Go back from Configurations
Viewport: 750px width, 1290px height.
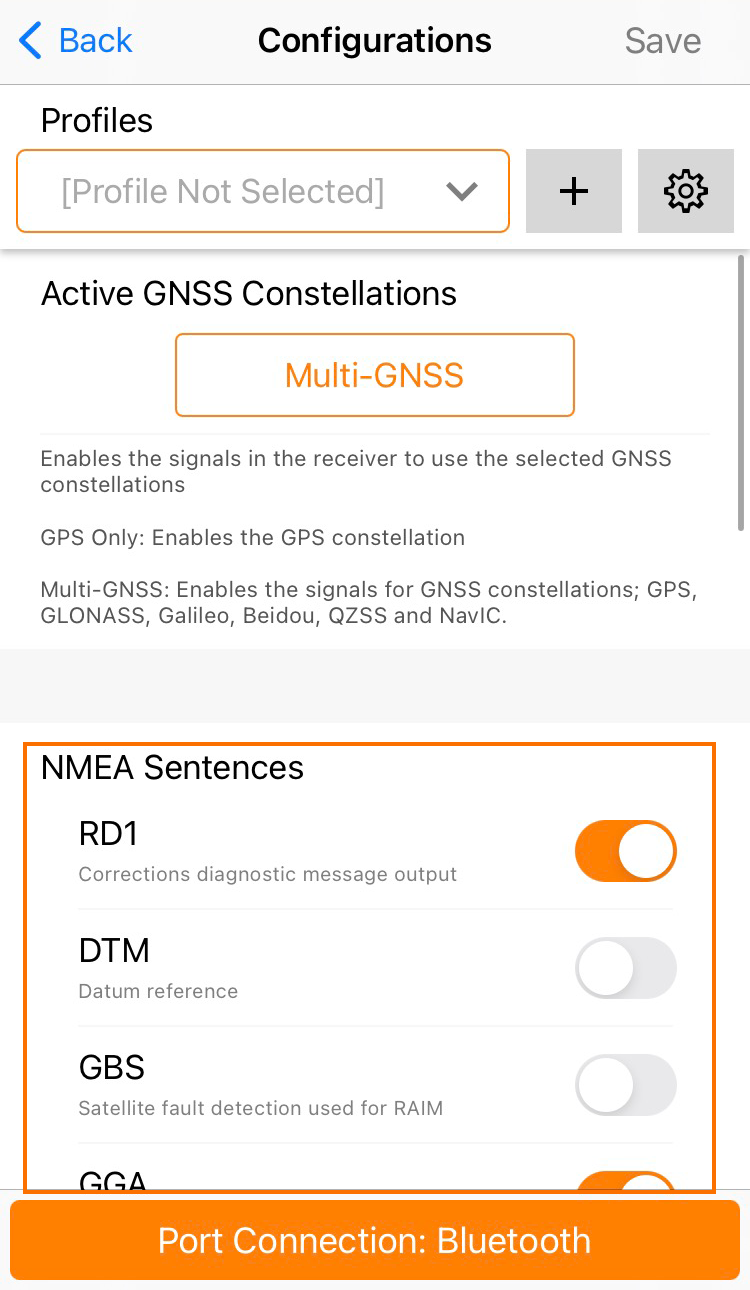pos(76,41)
